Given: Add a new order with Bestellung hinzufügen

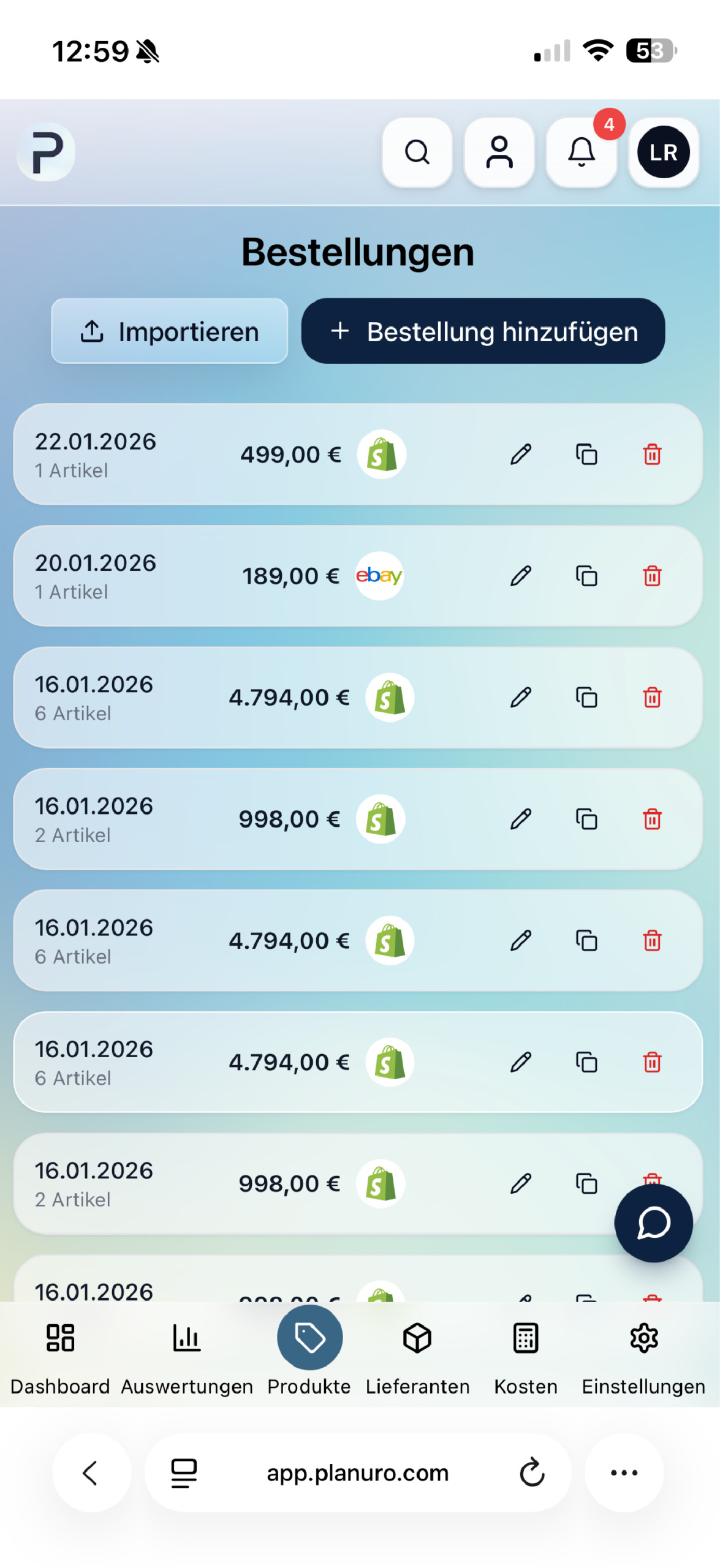Looking at the screenshot, I should click(483, 331).
